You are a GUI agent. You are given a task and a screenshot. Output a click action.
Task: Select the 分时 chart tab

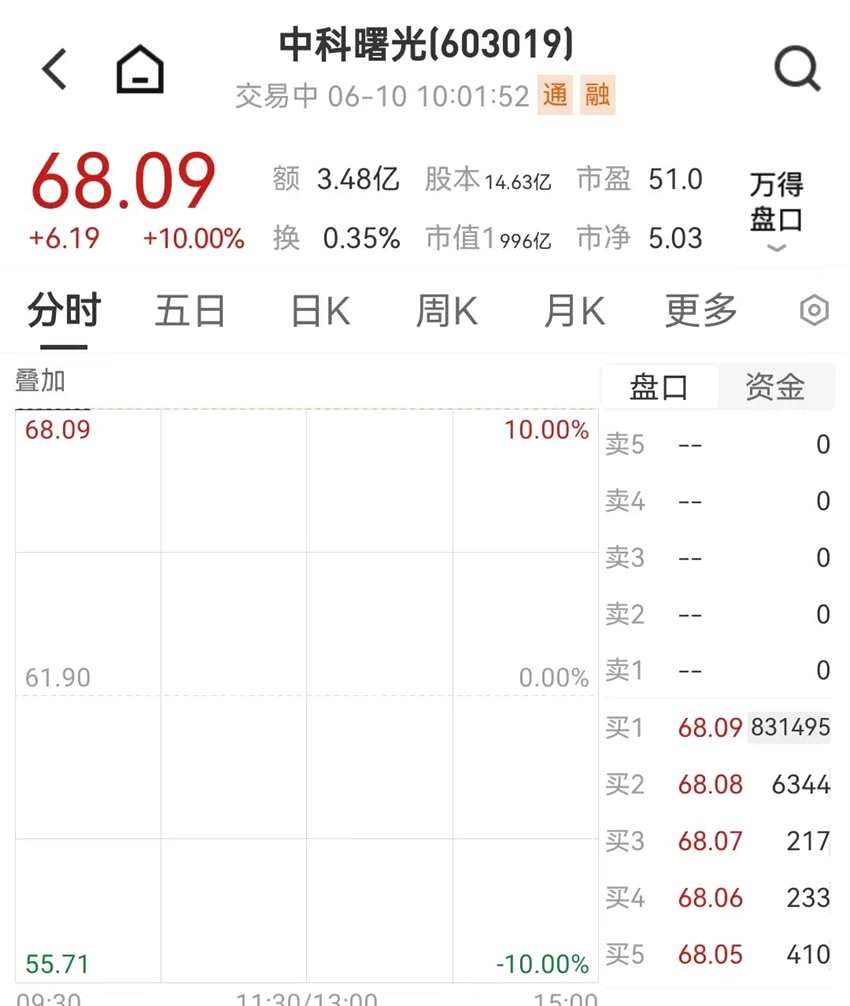click(64, 312)
